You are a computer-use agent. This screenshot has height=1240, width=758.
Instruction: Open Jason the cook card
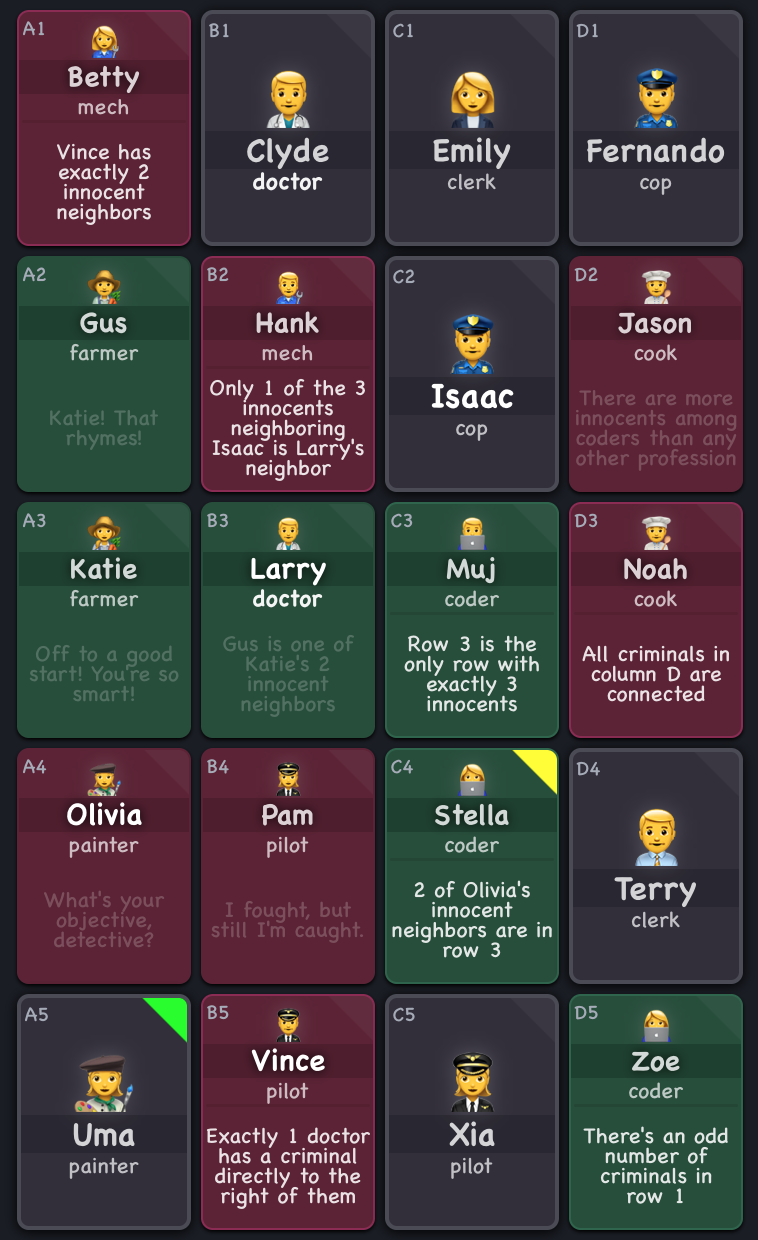point(656,374)
